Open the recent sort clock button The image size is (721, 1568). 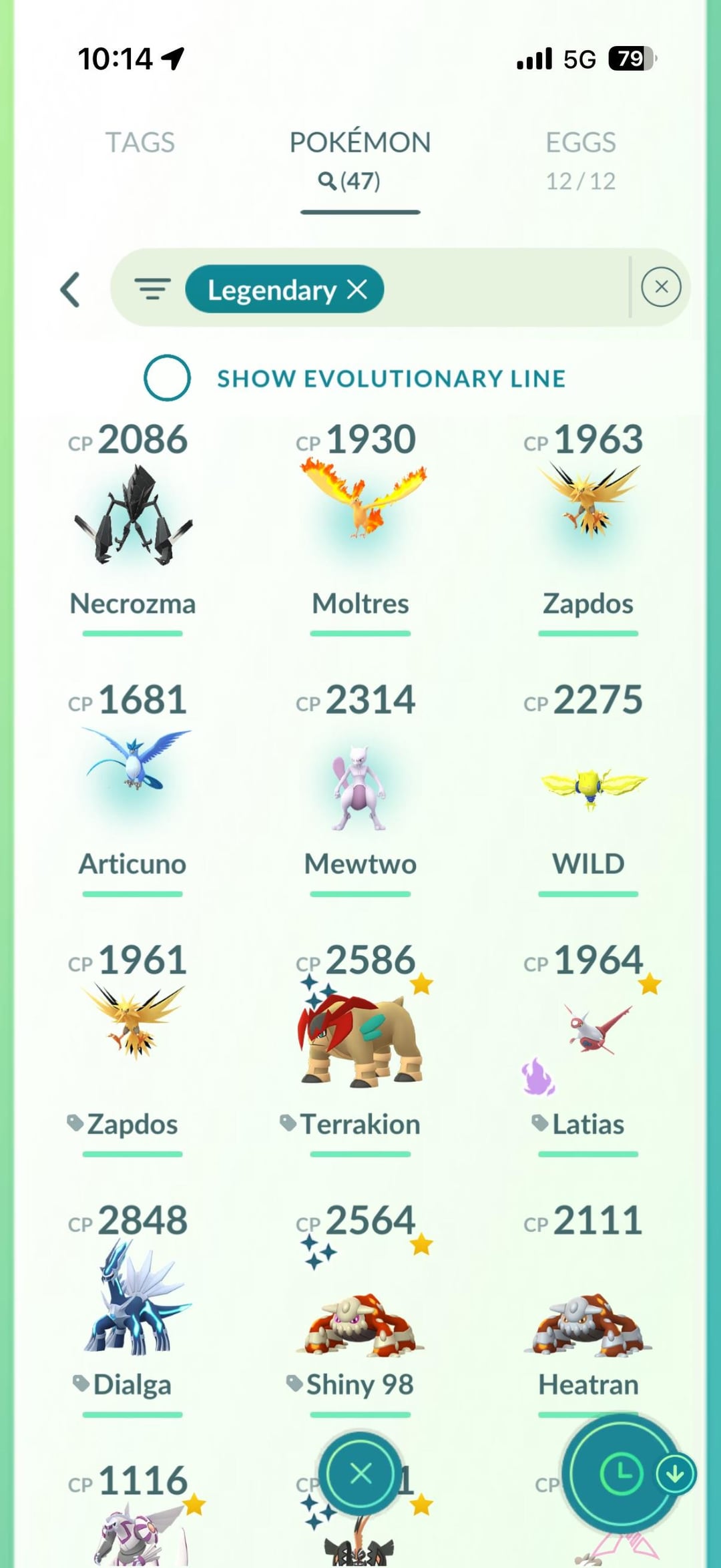coord(621,1473)
